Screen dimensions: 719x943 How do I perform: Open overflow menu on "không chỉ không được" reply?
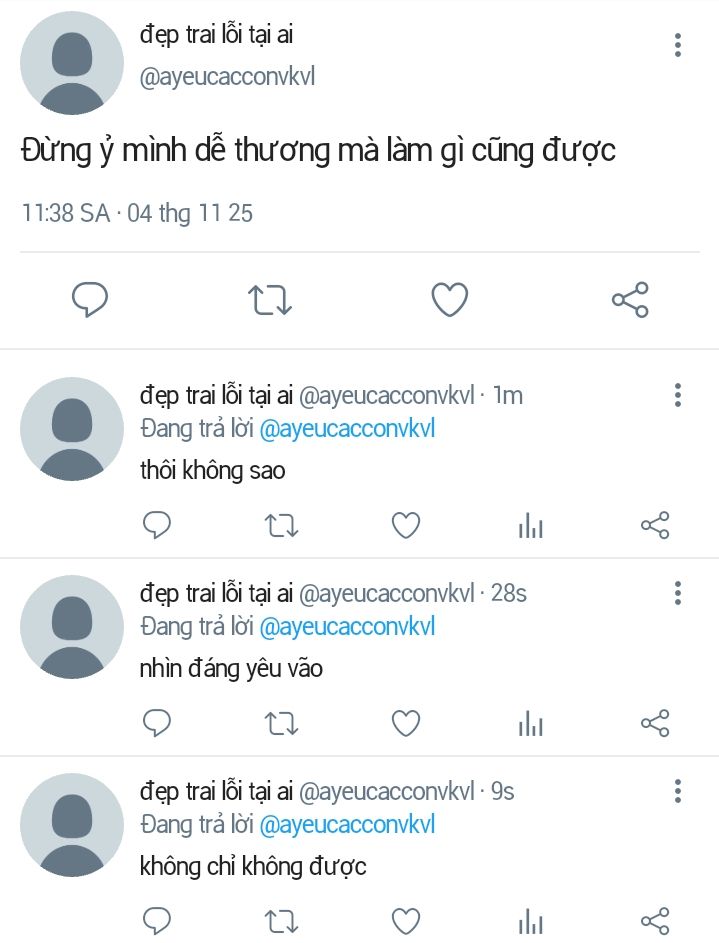(678, 791)
